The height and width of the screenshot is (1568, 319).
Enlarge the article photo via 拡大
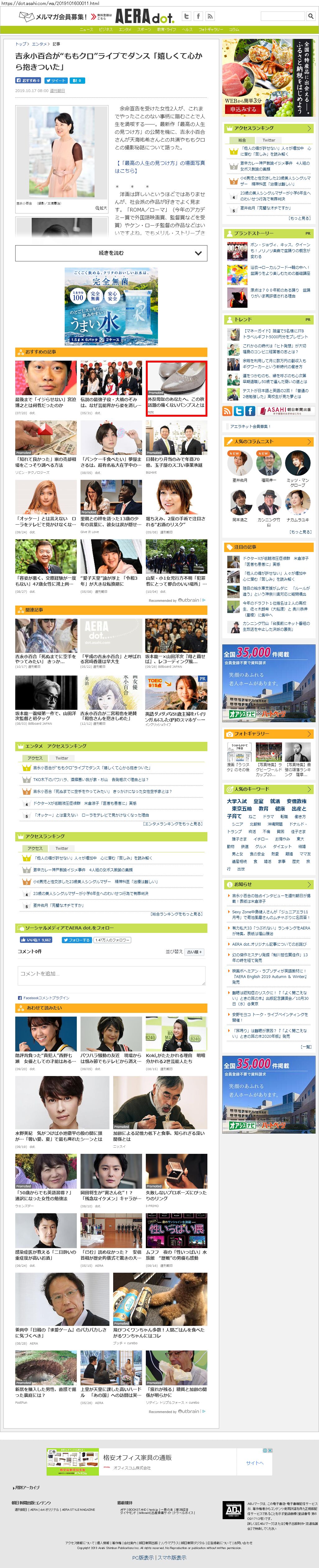[x=101, y=208]
